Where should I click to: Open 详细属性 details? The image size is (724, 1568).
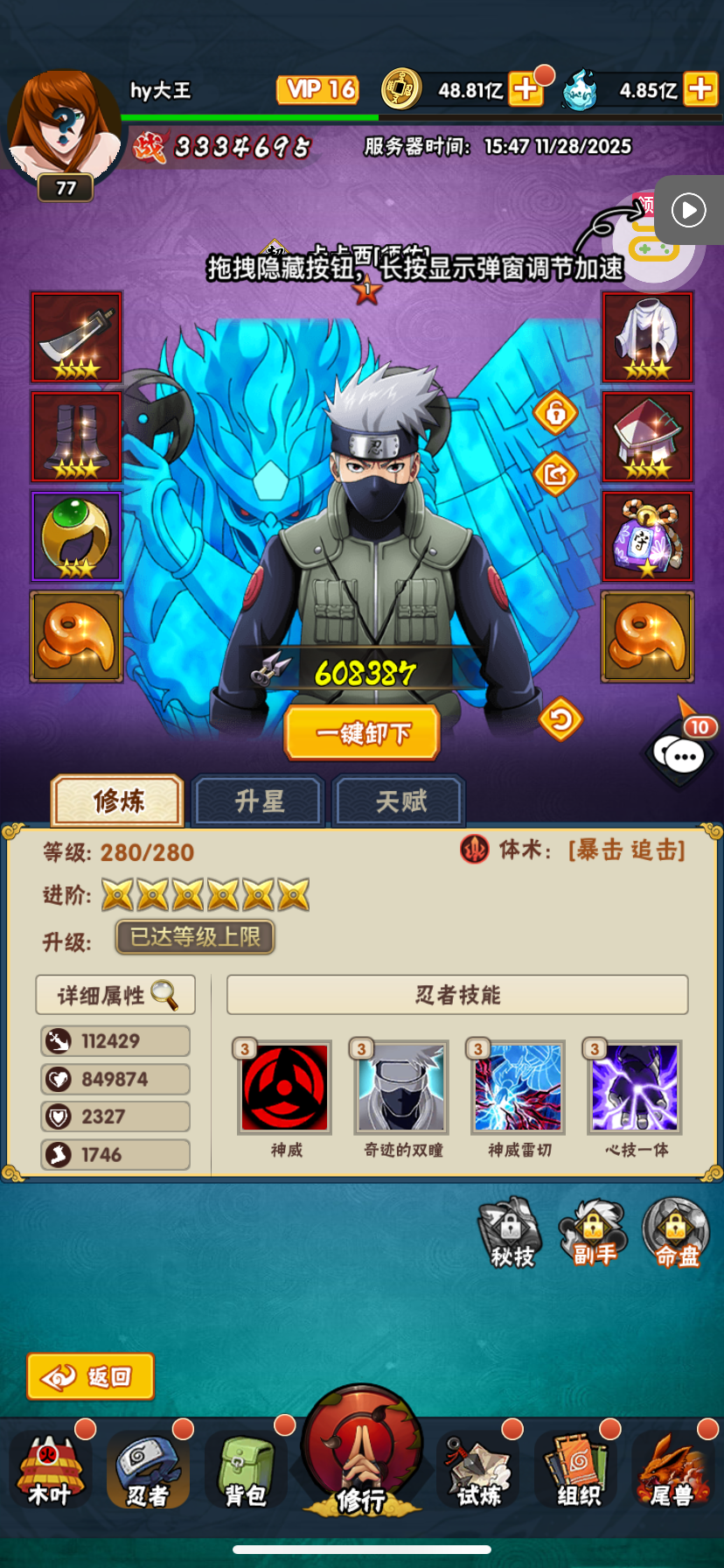pyautogui.click(x=115, y=995)
